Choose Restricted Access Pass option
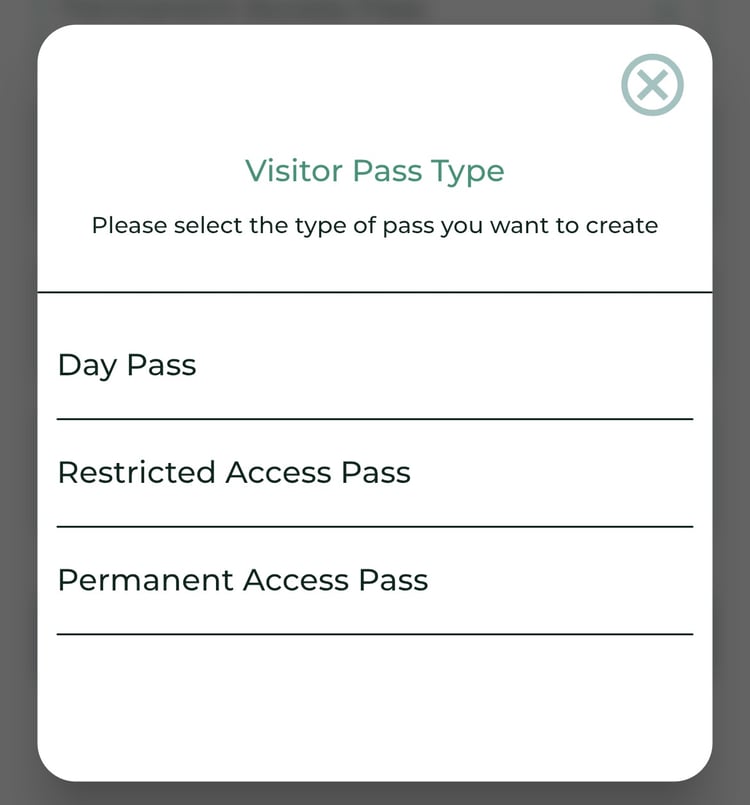 pos(235,472)
